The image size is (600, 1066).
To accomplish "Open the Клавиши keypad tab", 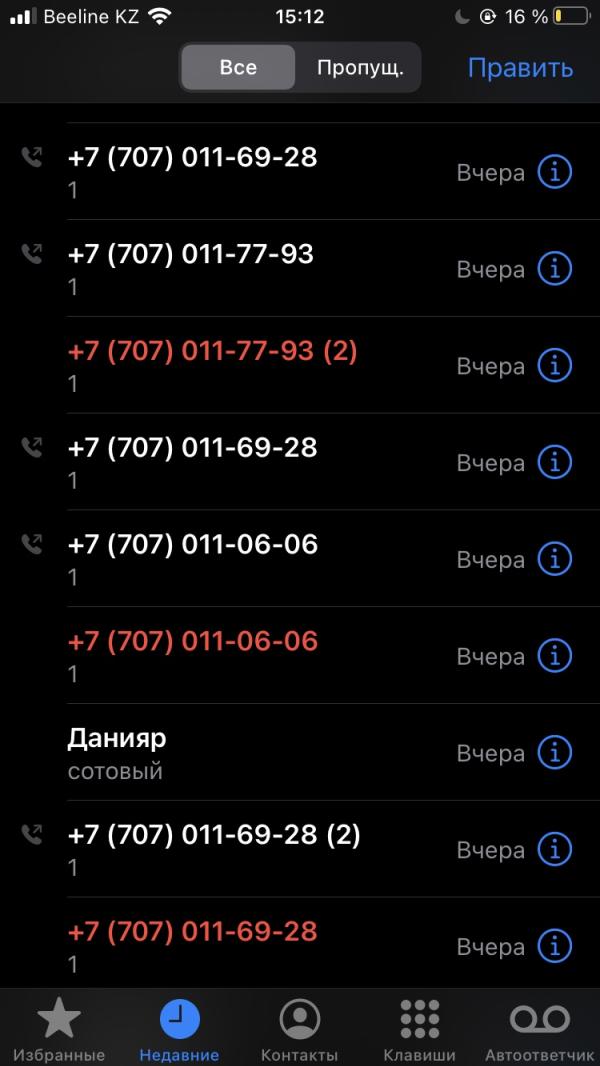I will click(x=419, y=1028).
